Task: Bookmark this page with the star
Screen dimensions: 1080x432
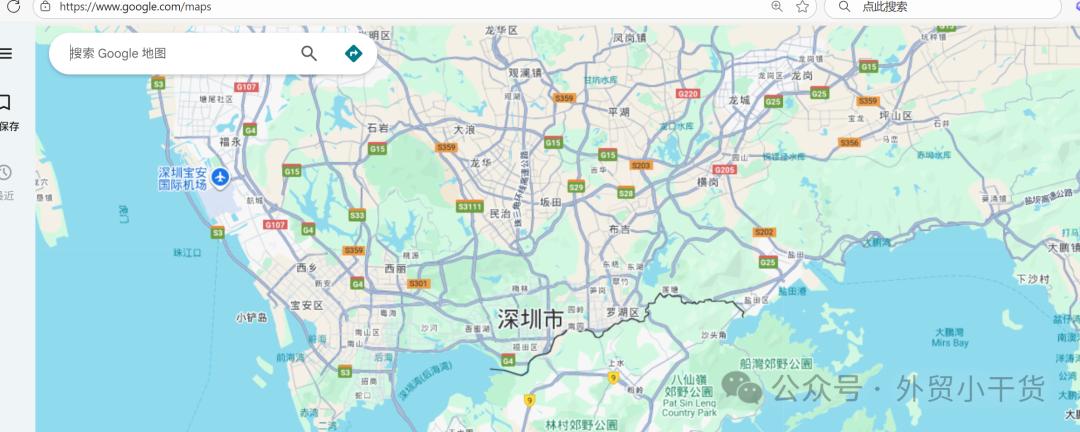Action: pyautogui.click(x=802, y=7)
